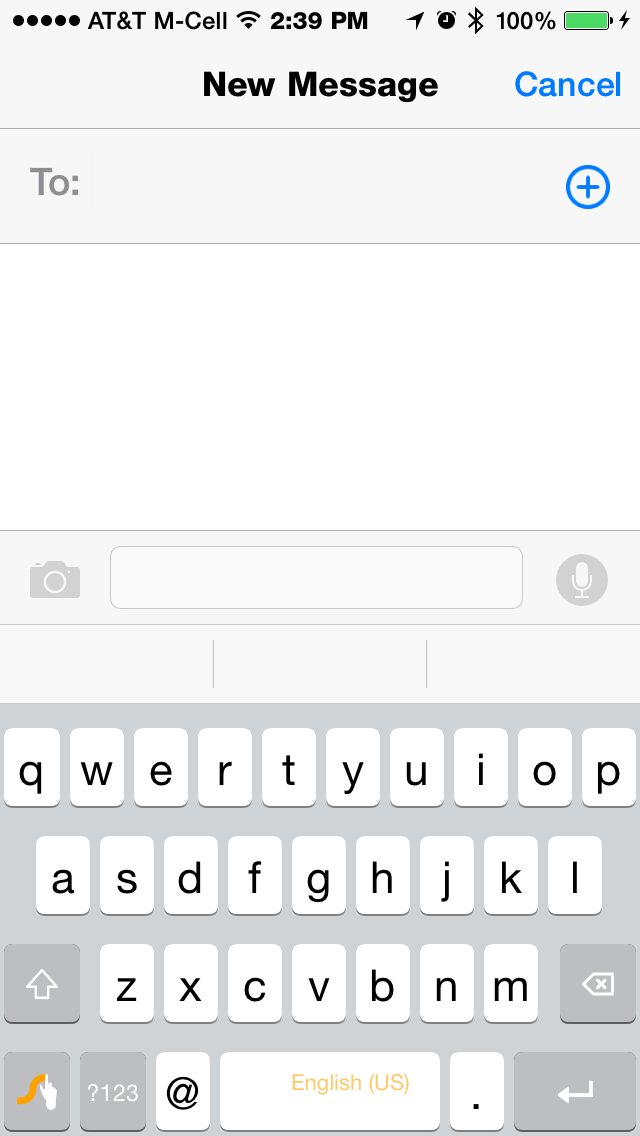
Task: Record an audio message with the microphone
Action: [582, 580]
